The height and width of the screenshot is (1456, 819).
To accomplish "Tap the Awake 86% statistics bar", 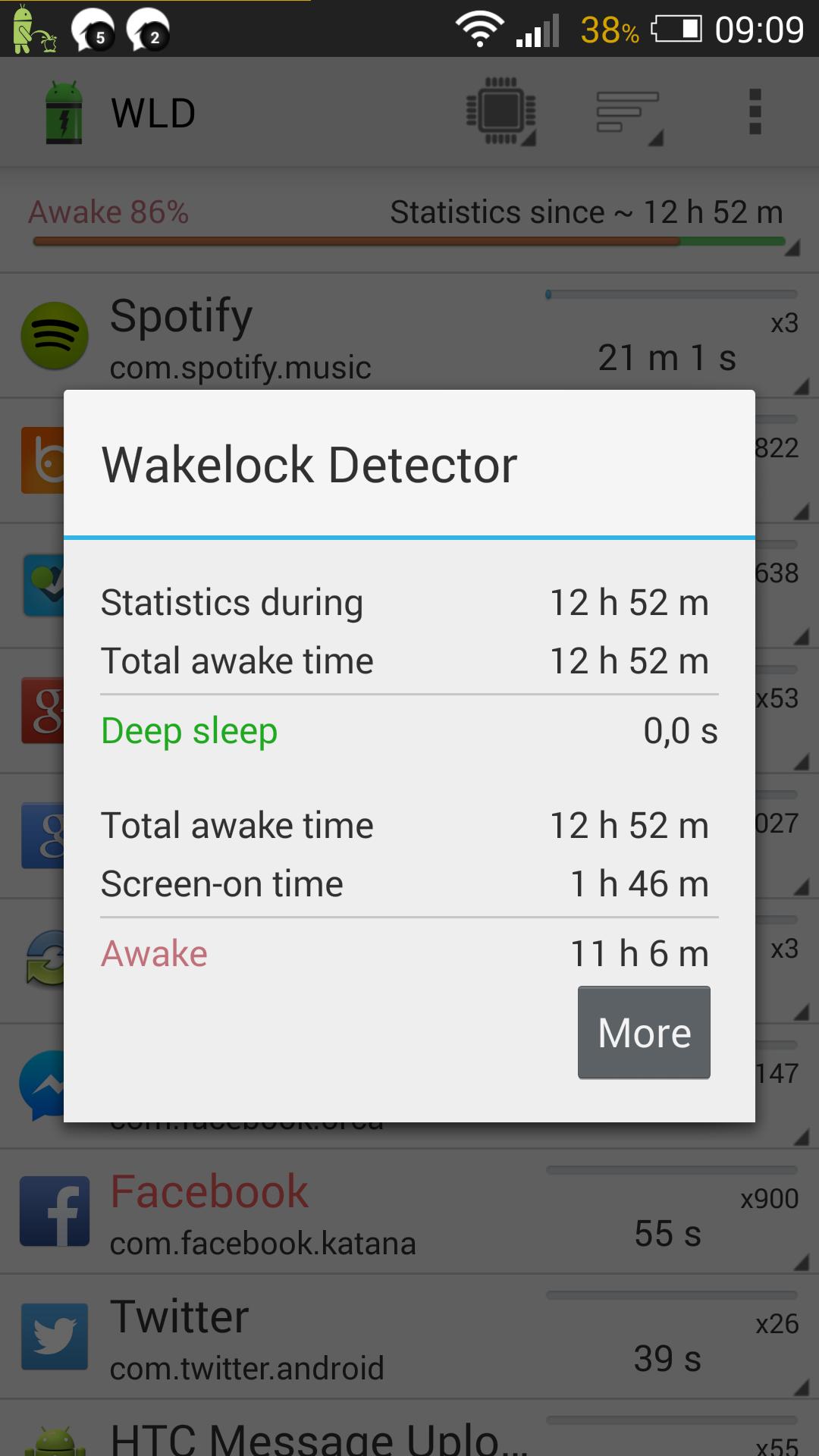I will pos(409,221).
